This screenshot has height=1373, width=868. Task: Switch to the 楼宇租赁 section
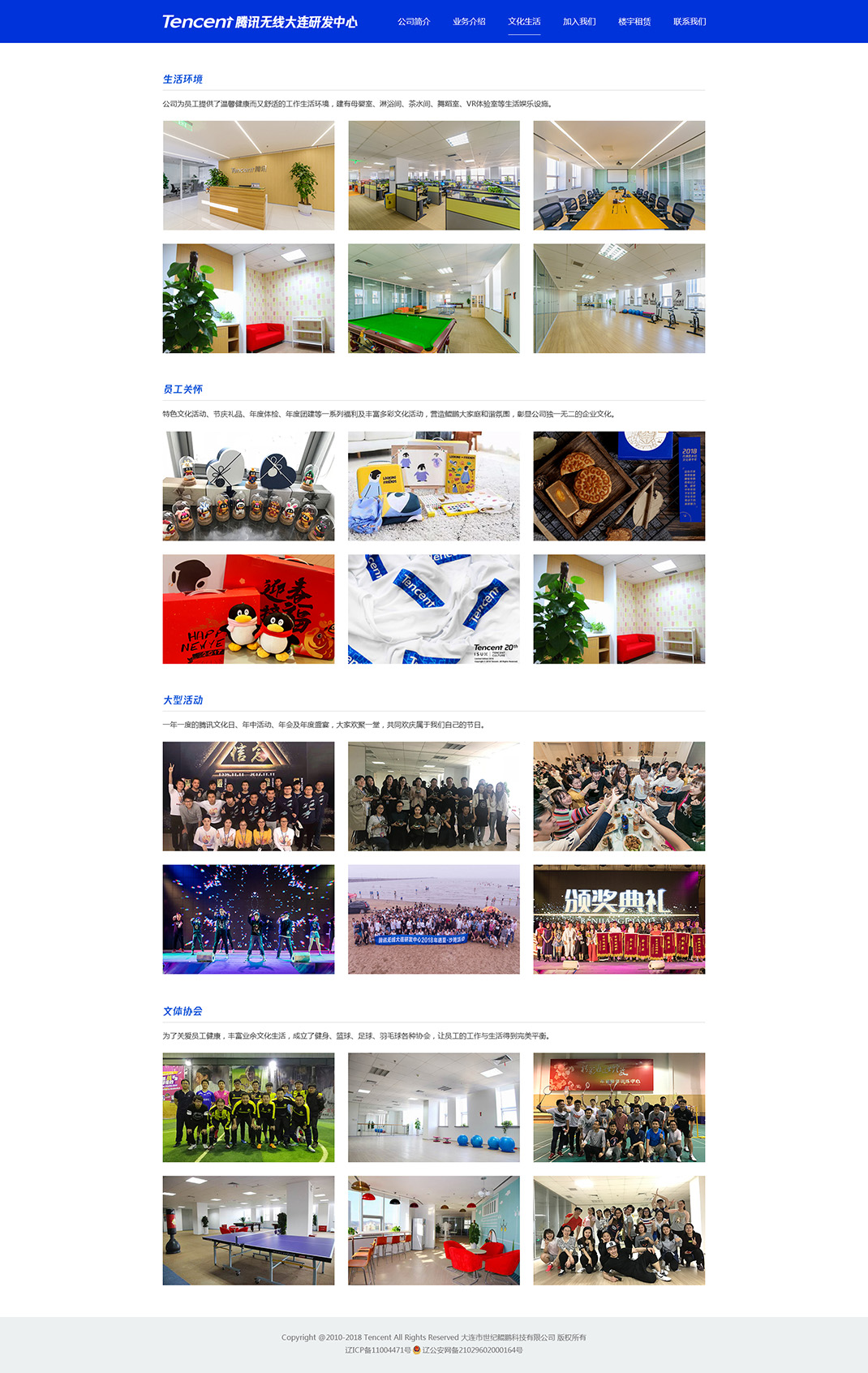pos(634,22)
